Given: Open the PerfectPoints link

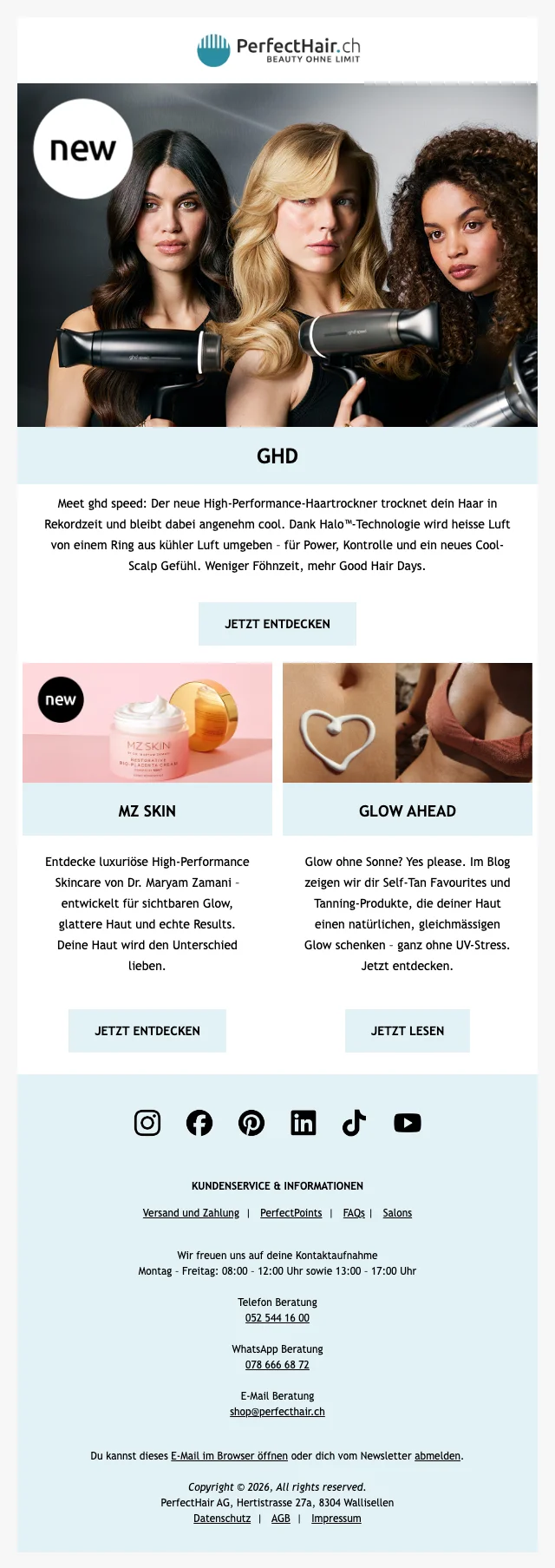Looking at the screenshot, I should pyautogui.click(x=291, y=1213).
